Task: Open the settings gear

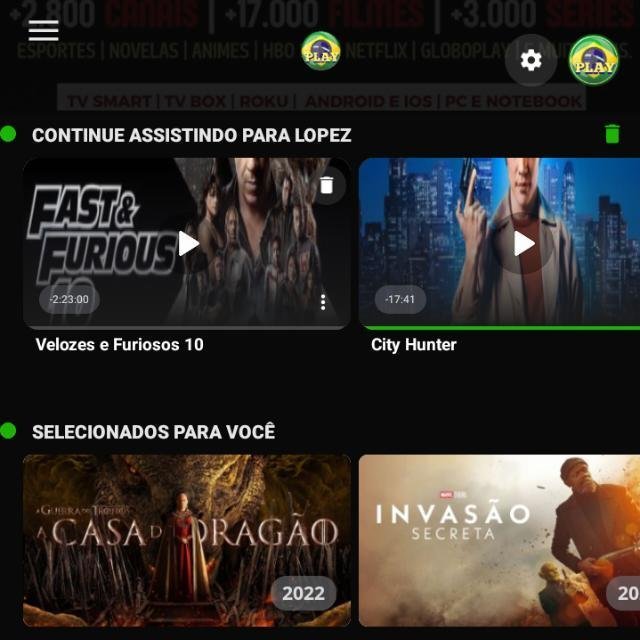Action: pyautogui.click(x=531, y=60)
